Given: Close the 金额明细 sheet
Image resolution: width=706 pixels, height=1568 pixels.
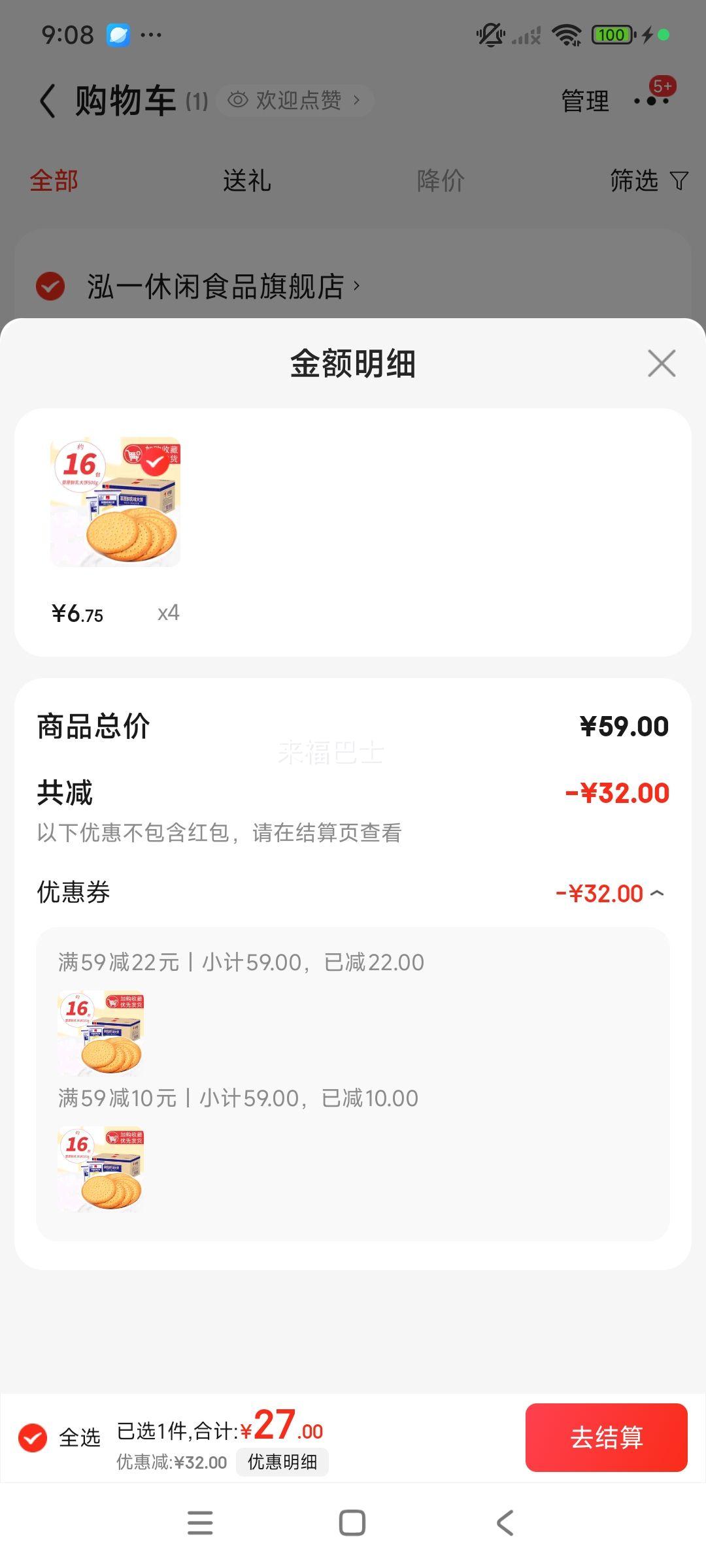Looking at the screenshot, I should (x=662, y=363).
